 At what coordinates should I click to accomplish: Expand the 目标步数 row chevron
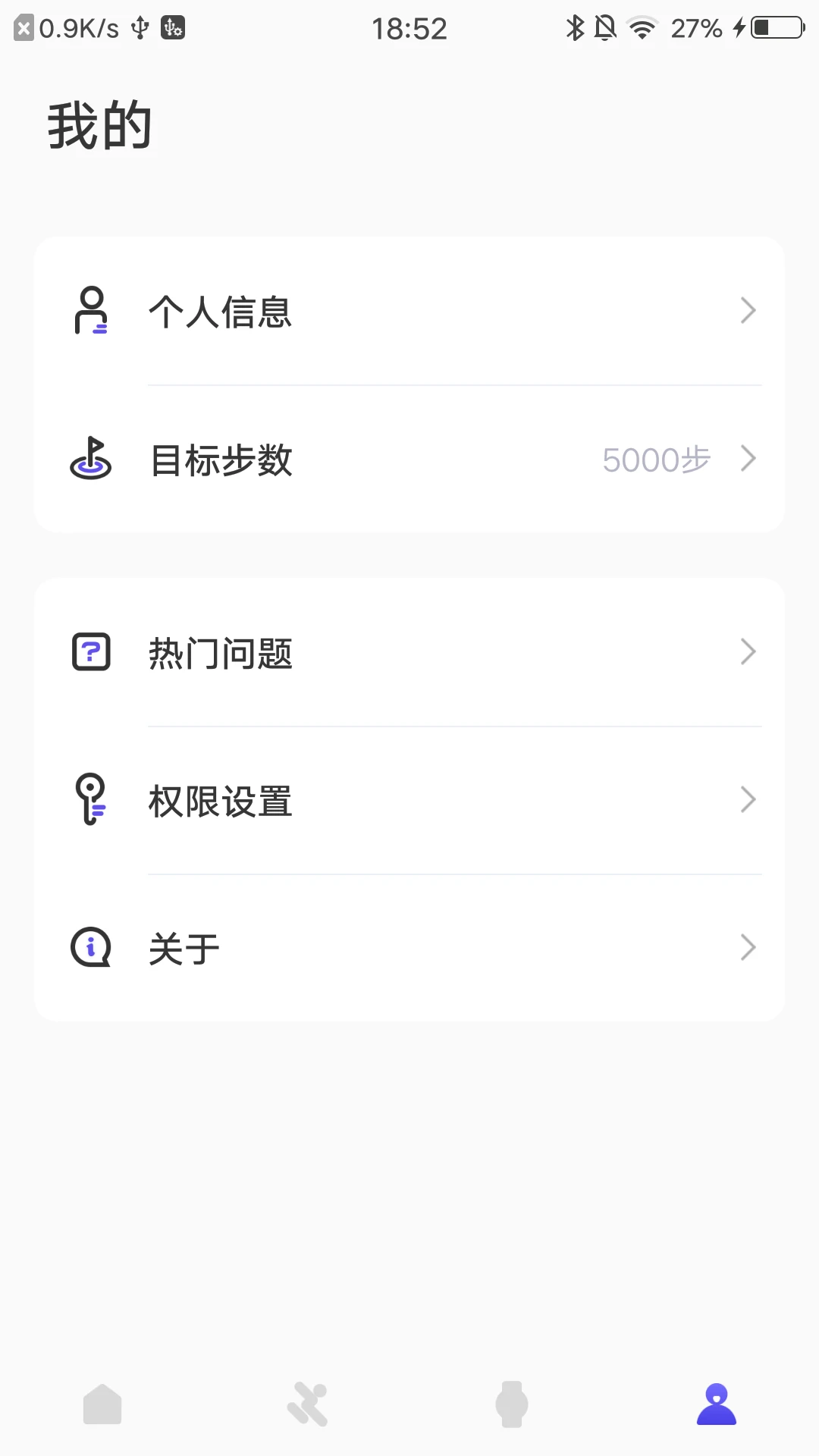[748, 458]
